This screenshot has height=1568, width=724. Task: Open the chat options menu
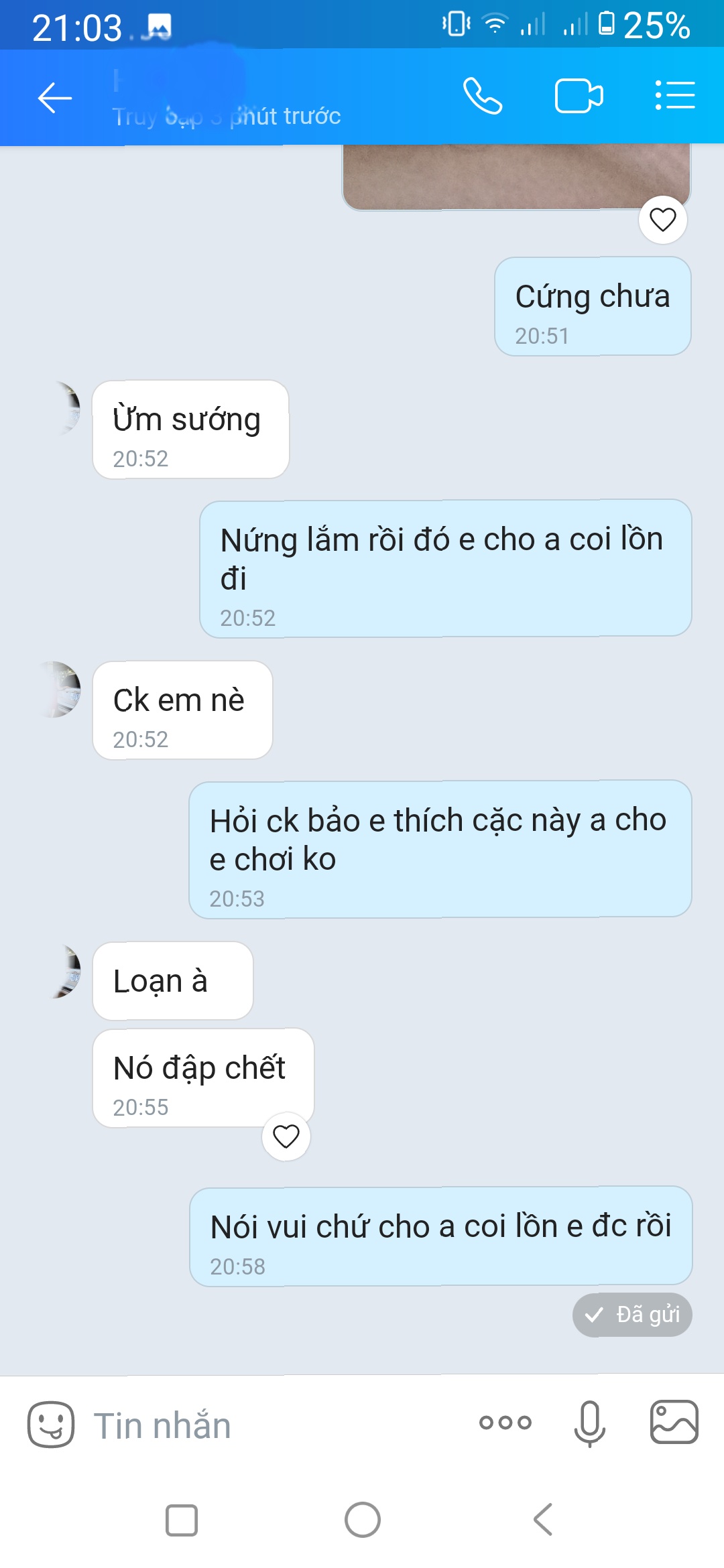click(x=674, y=96)
